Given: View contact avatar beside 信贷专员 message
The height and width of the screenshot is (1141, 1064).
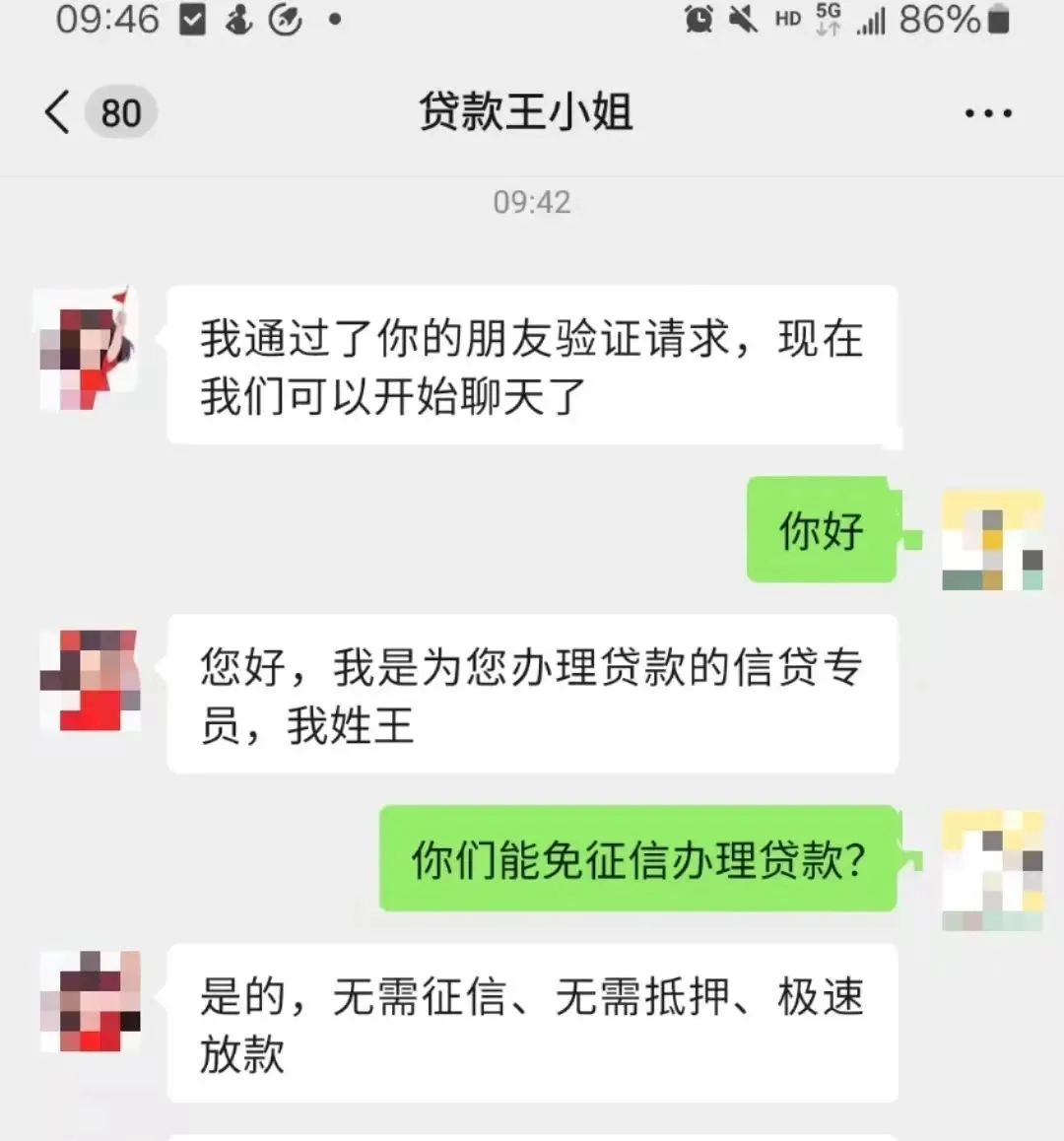Looking at the screenshot, I should 90,680.
